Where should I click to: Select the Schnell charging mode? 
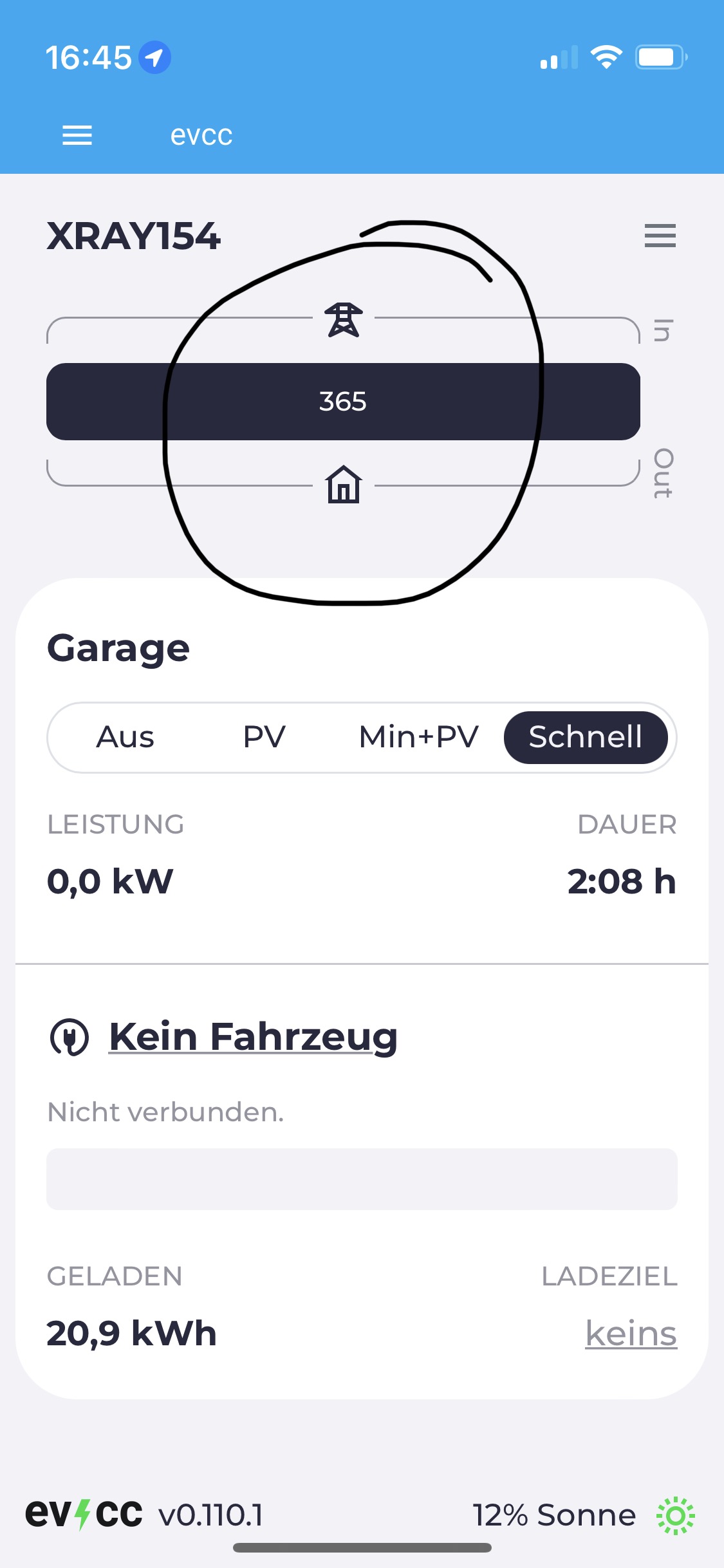[586, 737]
